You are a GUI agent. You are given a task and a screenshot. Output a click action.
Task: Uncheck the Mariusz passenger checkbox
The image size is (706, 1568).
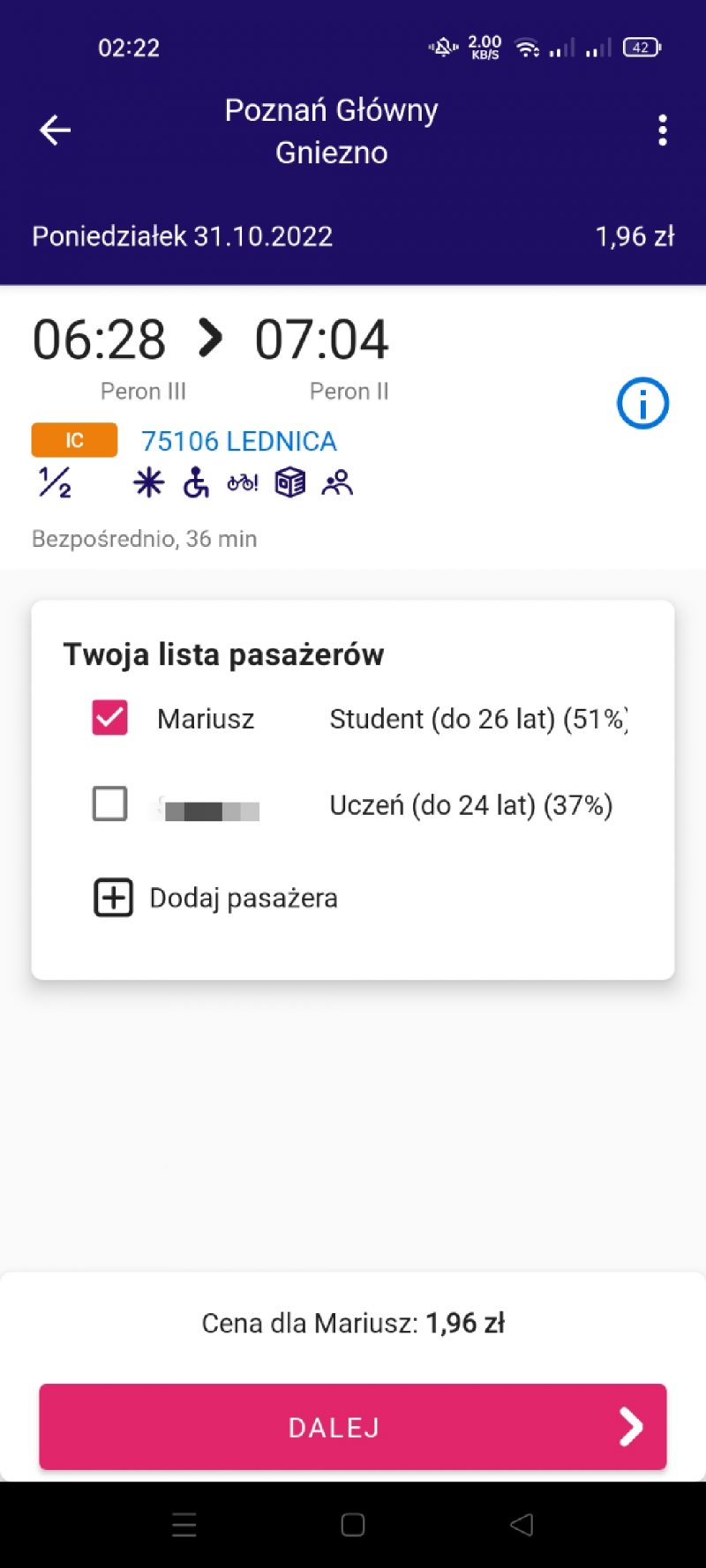coord(109,717)
